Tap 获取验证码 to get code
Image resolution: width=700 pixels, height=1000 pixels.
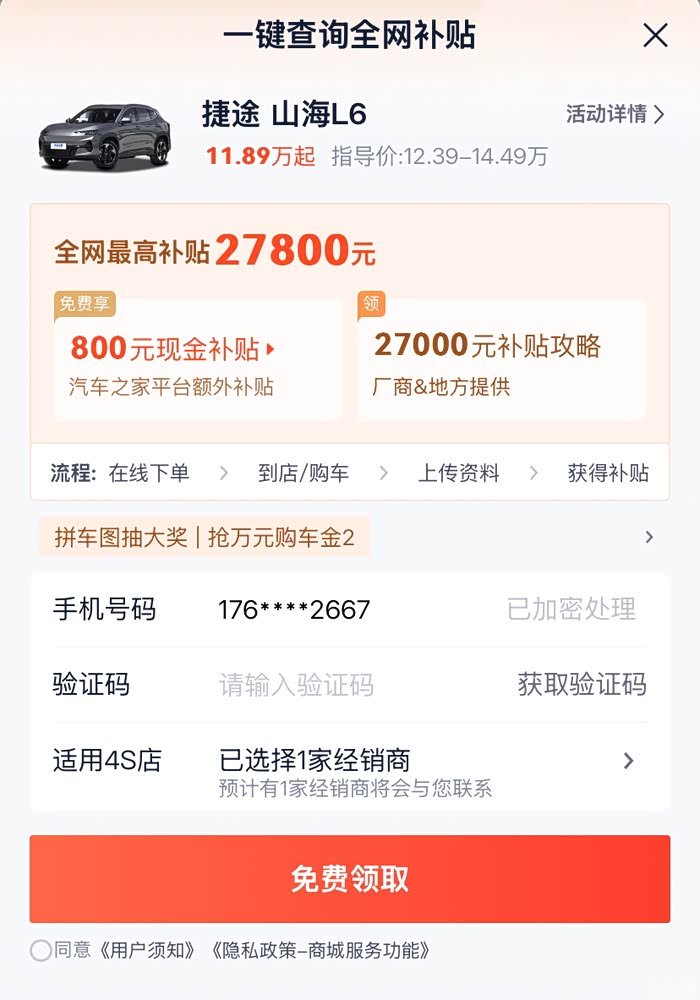pos(581,685)
